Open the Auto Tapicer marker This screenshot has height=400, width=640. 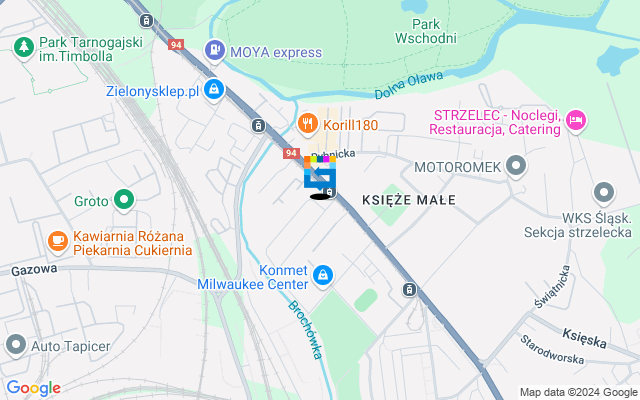[15, 346]
